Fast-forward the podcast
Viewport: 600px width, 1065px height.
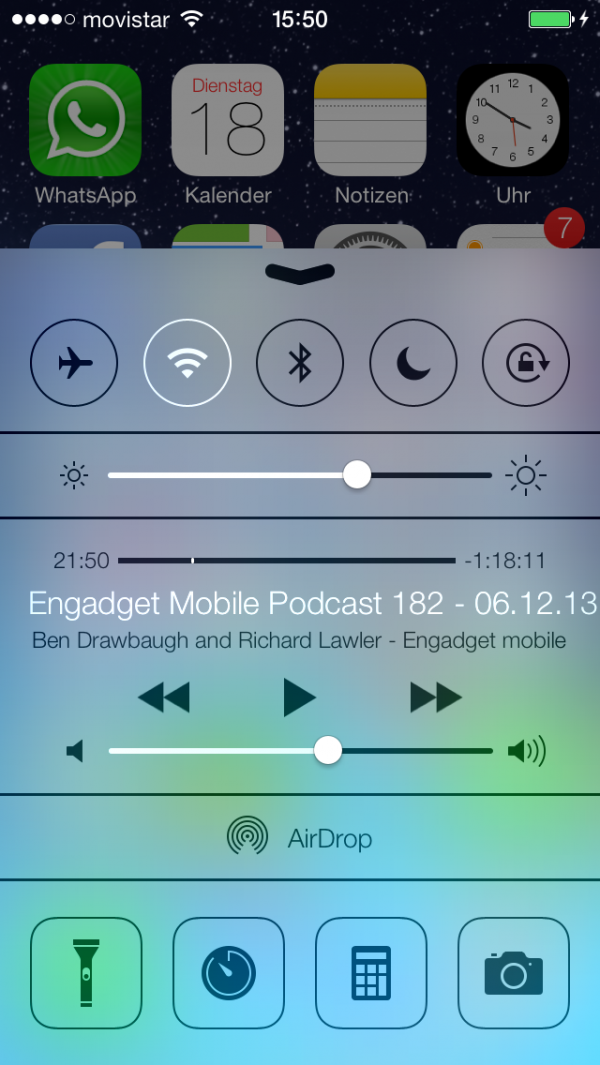[436, 697]
